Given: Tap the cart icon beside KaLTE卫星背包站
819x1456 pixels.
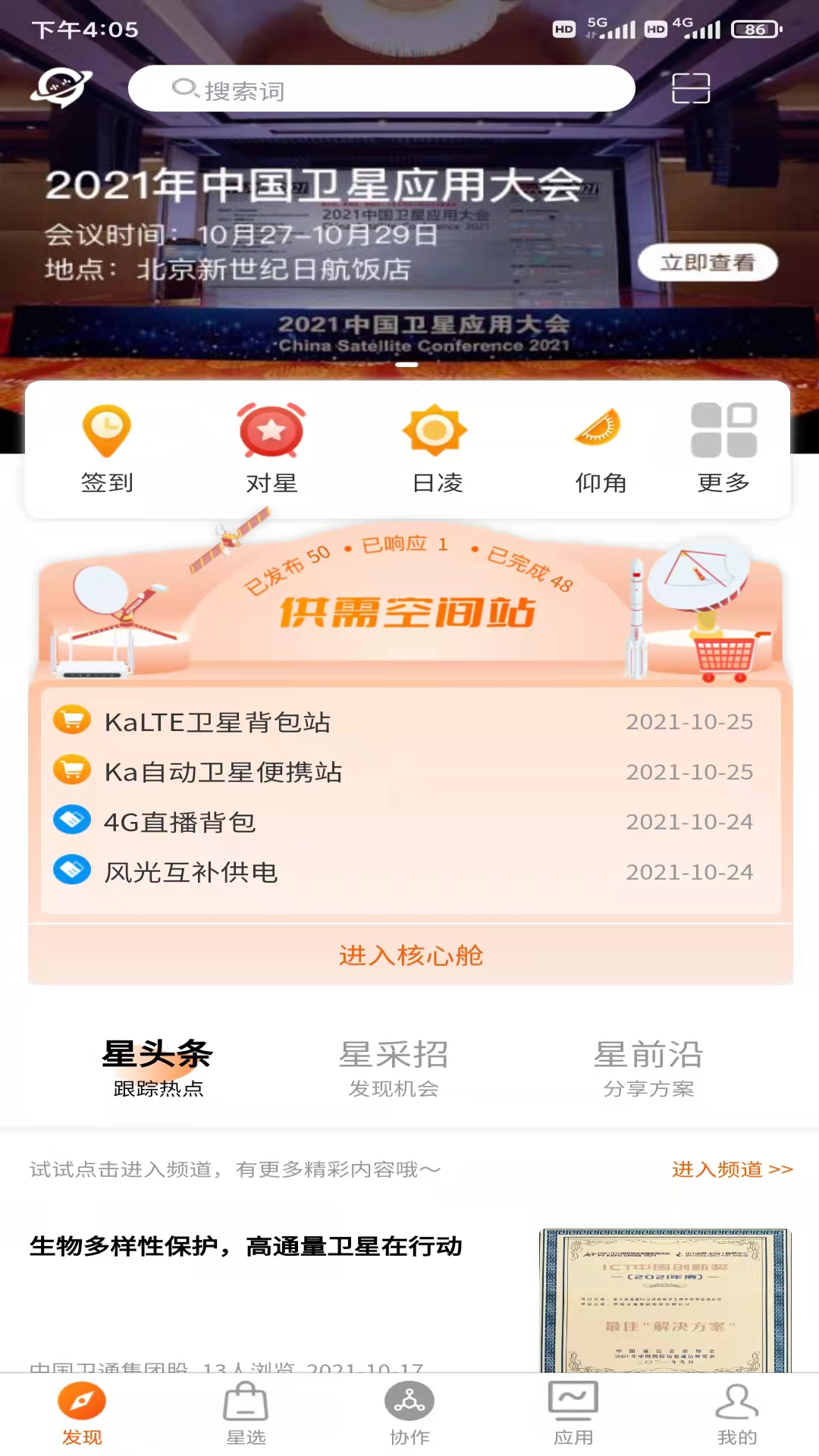Looking at the screenshot, I should (71, 722).
